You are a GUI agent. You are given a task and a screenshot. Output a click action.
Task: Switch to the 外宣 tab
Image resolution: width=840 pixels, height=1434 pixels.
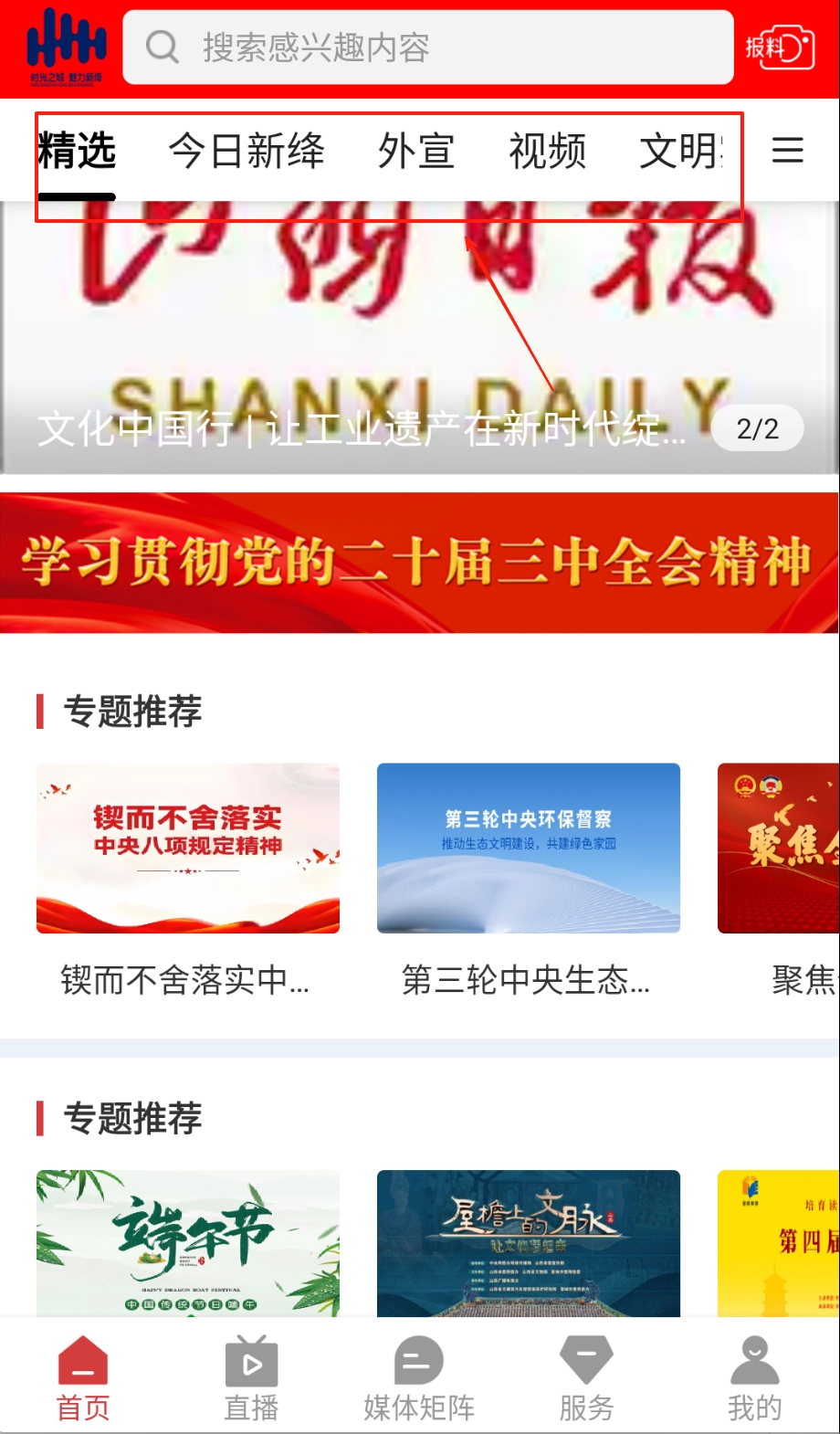click(x=416, y=152)
